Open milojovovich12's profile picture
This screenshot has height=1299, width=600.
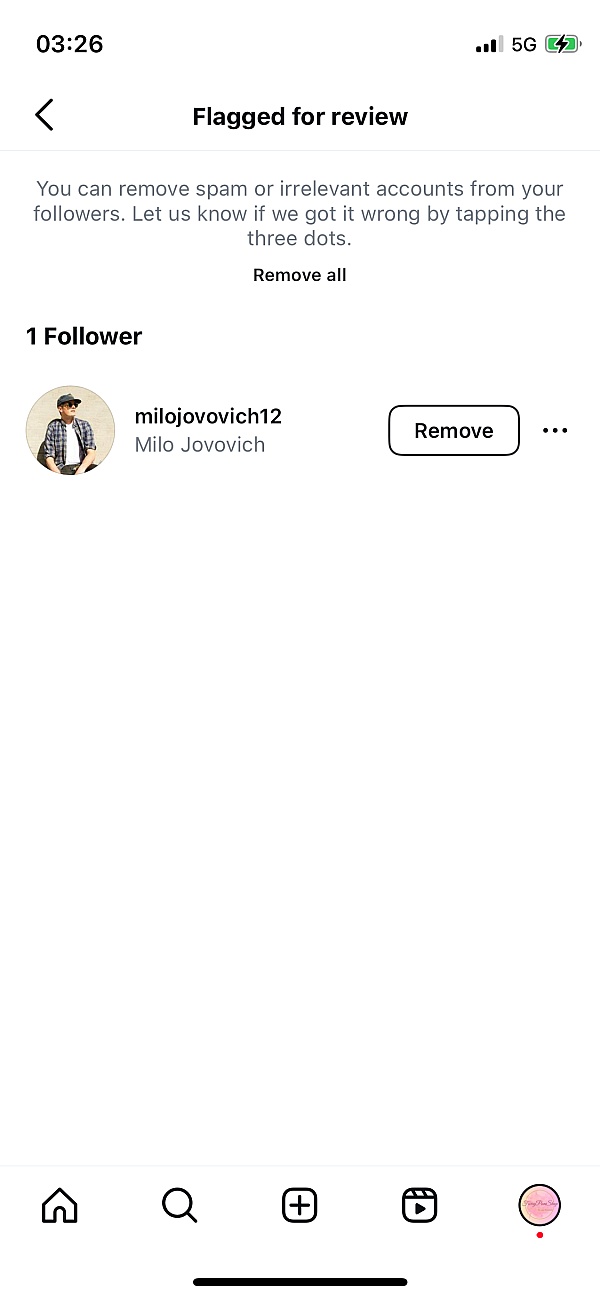pyautogui.click(x=70, y=431)
